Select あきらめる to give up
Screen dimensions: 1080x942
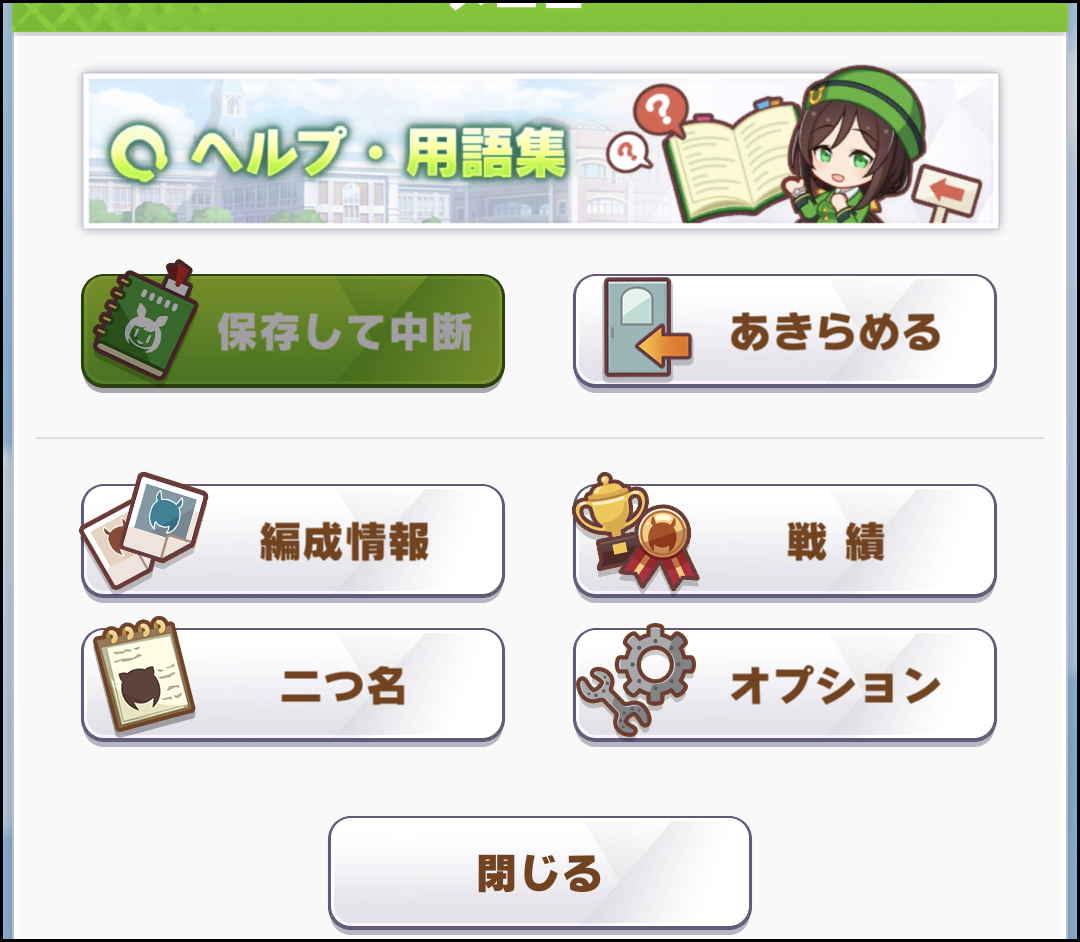785,331
